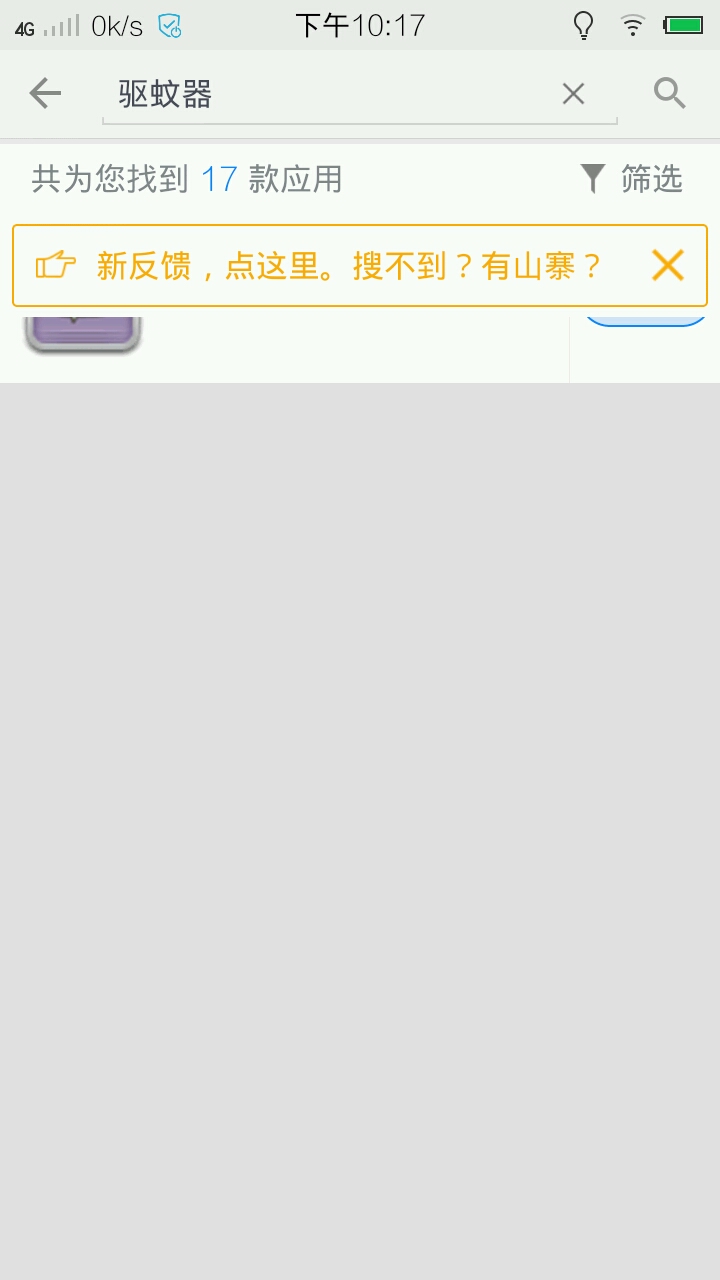Clear the search text

coord(573,94)
